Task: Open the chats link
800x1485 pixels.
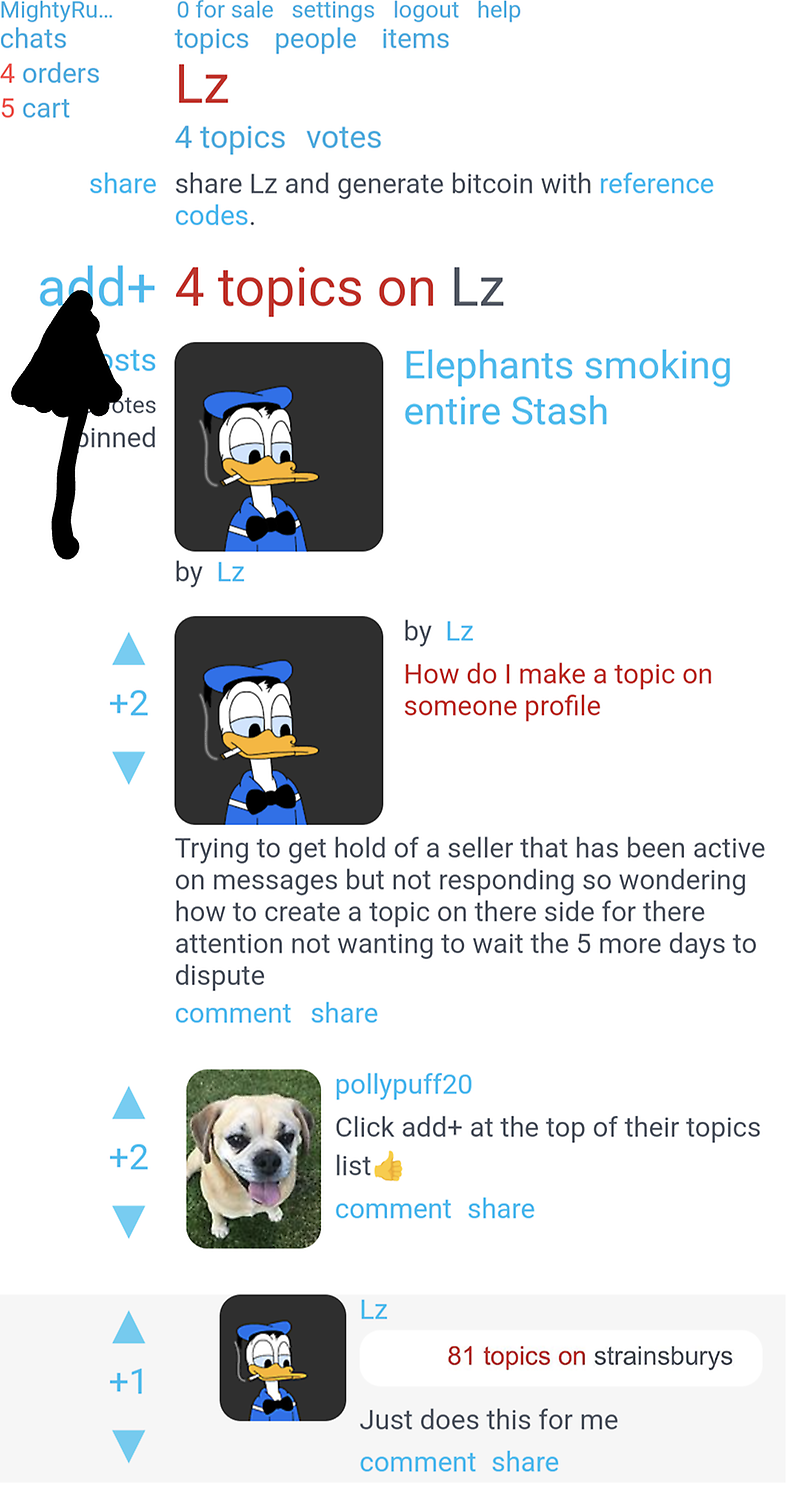Action: coord(33,39)
